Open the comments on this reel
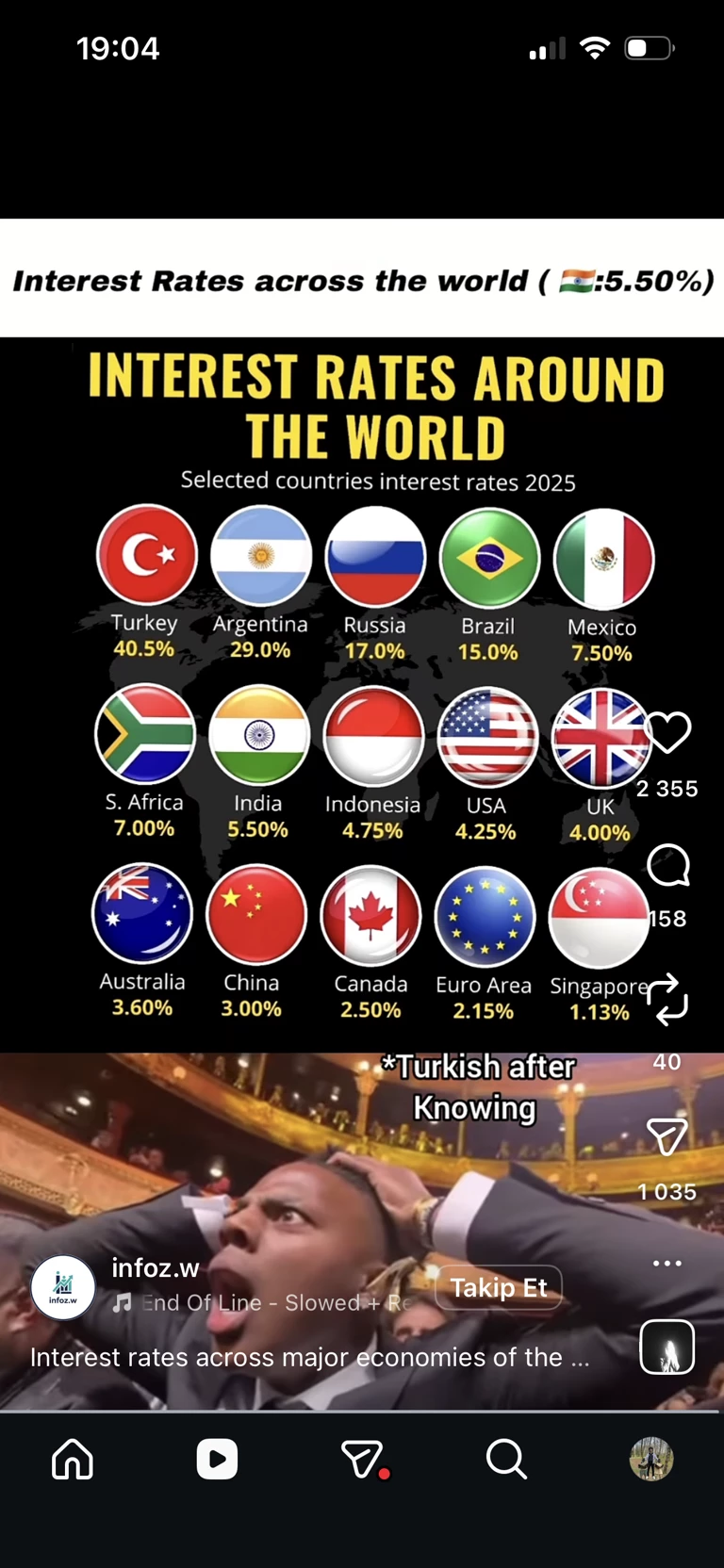The height and width of the screenshot is (1568, 724). click(668, 865)
